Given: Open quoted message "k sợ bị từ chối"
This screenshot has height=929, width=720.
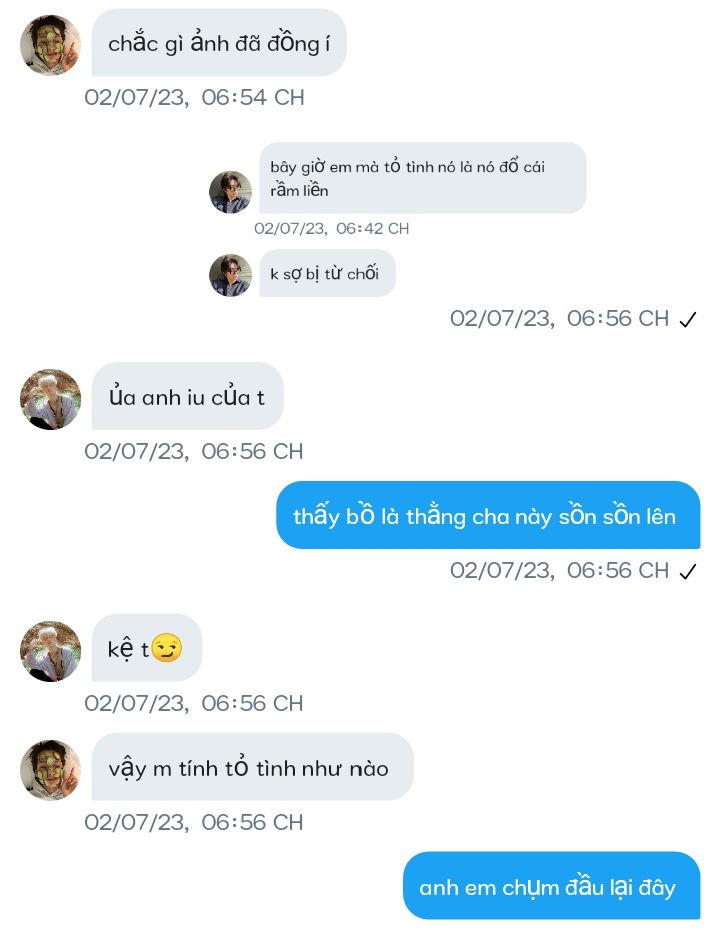Looking at the screenshot, I should coord(326,274).
